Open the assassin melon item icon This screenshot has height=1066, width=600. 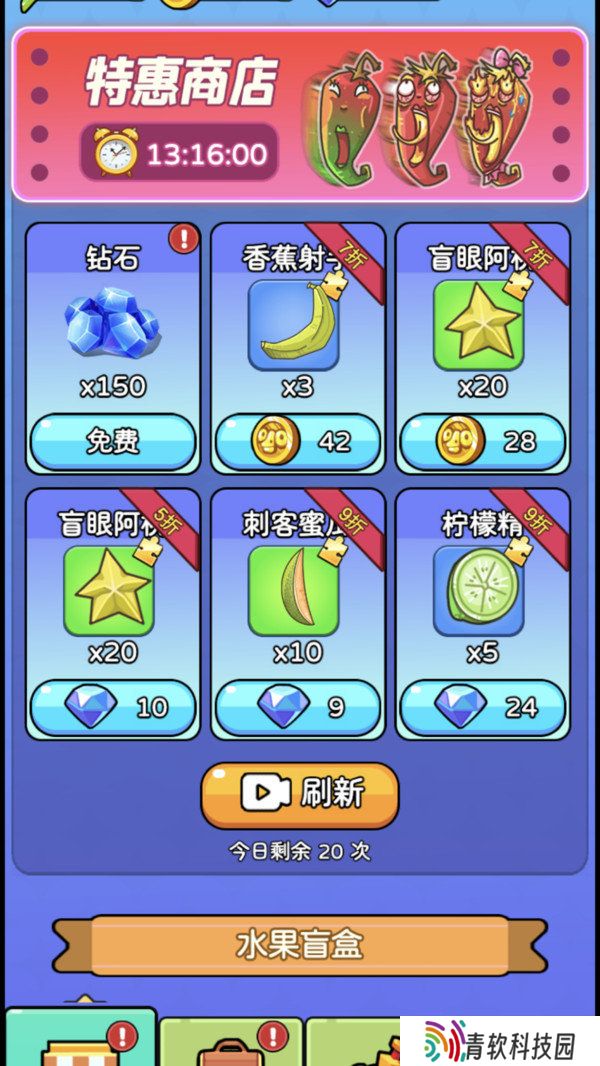click(x=294, y=591)
